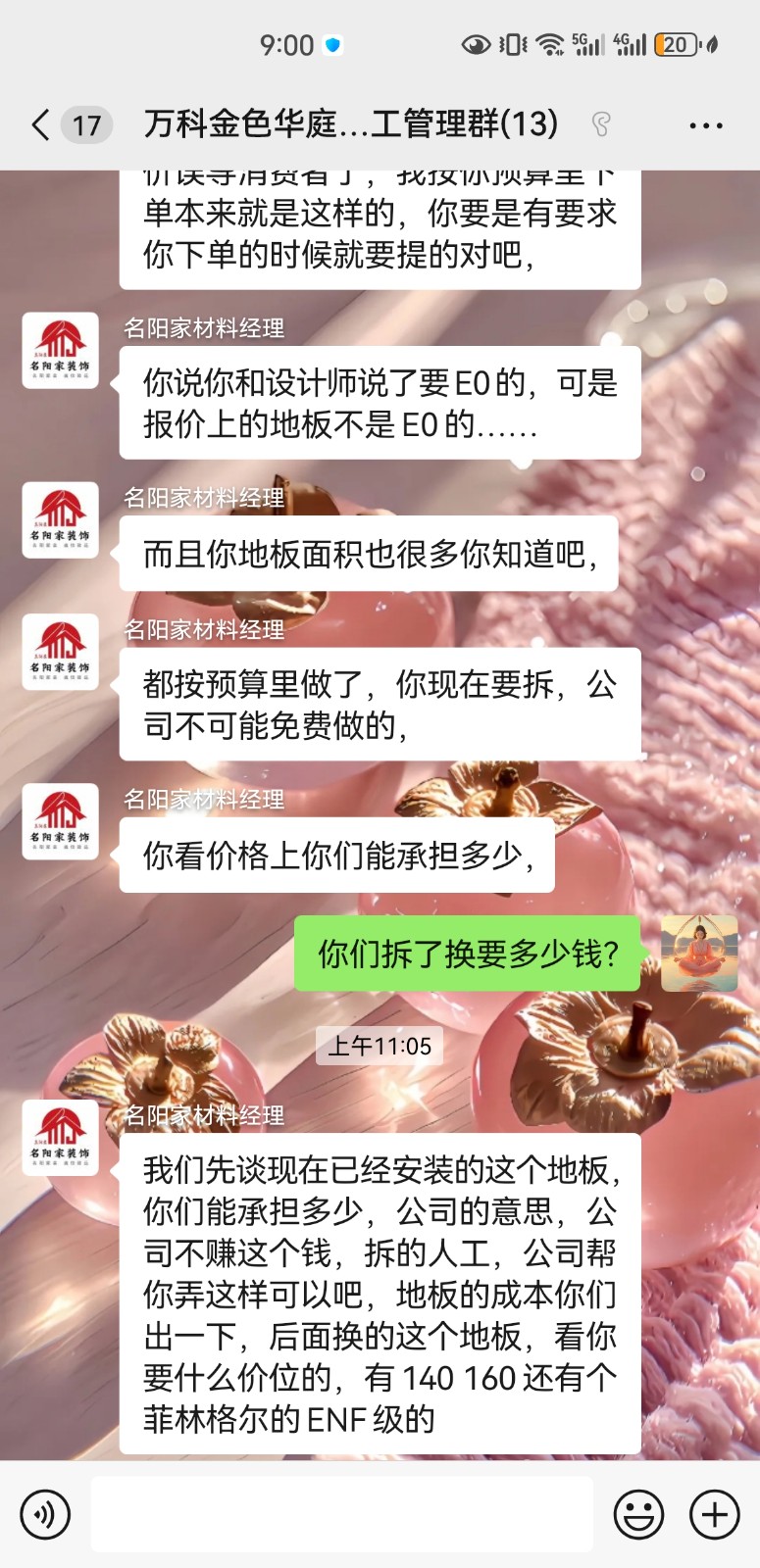Switch to voice message input
760x1568 pixels.
click(x=45, y=1514)
